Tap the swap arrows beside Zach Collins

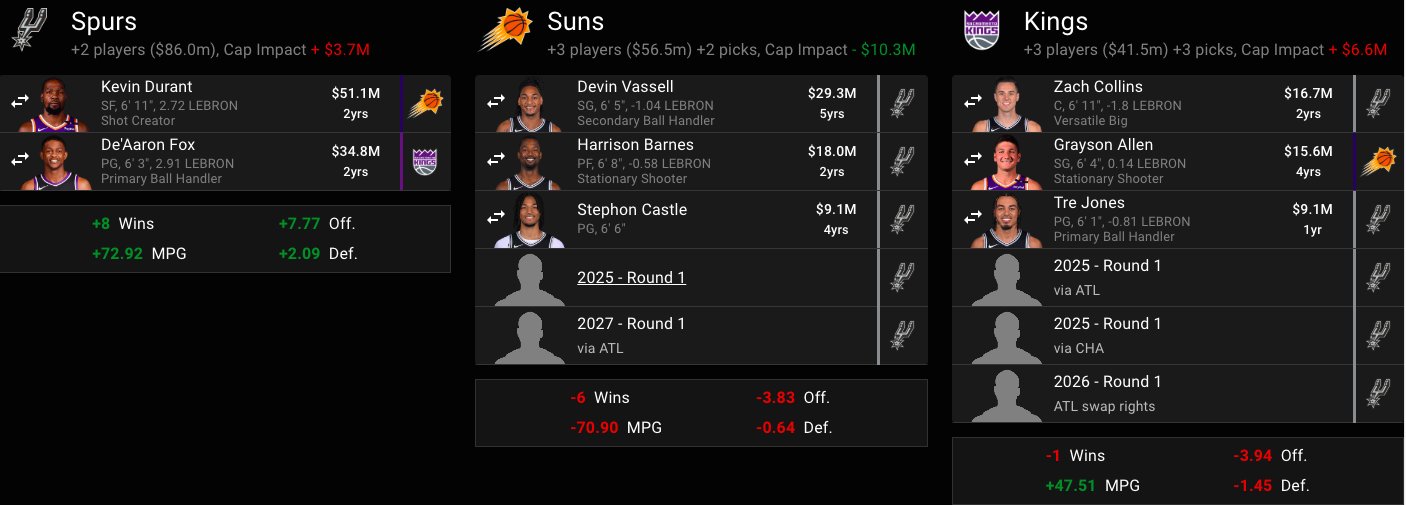click(x=972, y=102)
